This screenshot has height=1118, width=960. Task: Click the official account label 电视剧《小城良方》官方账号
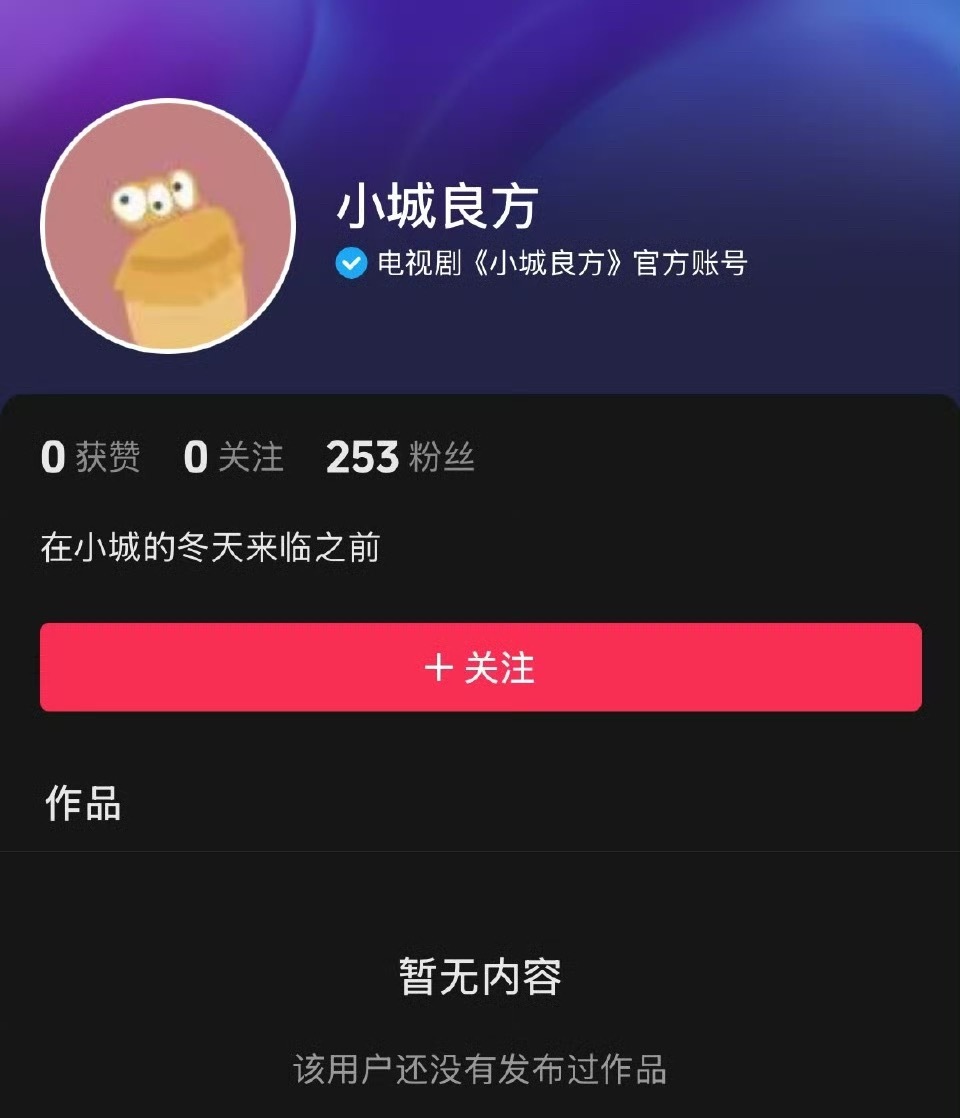565,263
